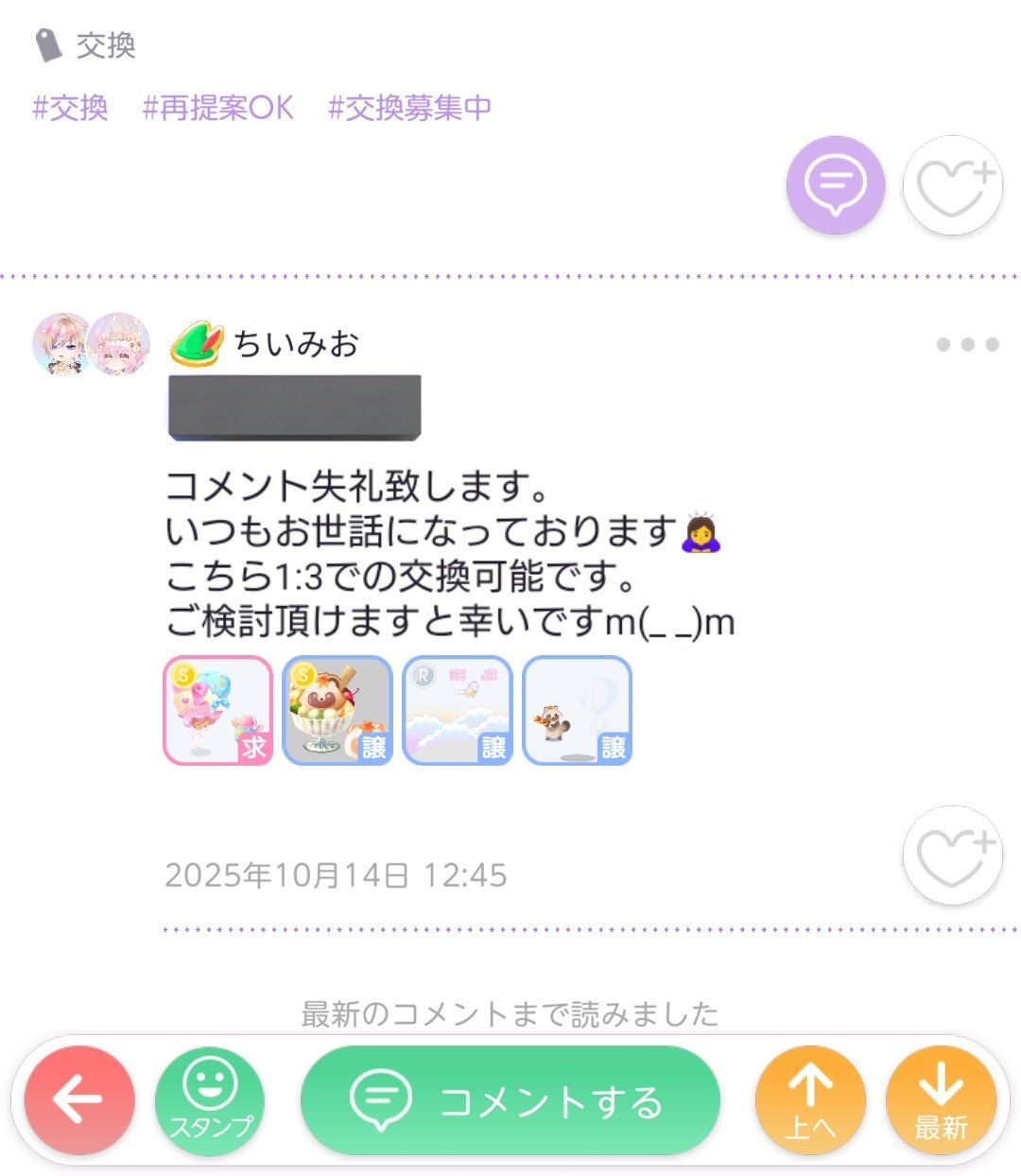View the rainbow cloud item marked 譲
Screen dimensions: 1021x1176
coord(458,710)
